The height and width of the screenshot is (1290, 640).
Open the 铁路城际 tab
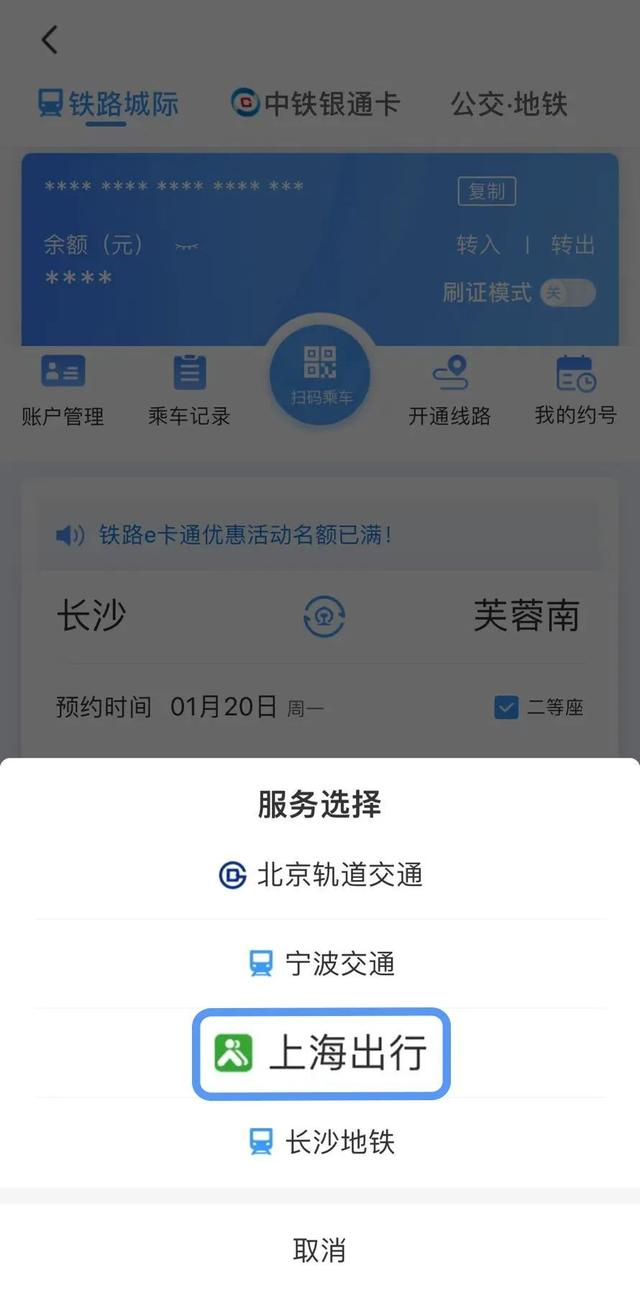tap(108, 103)
